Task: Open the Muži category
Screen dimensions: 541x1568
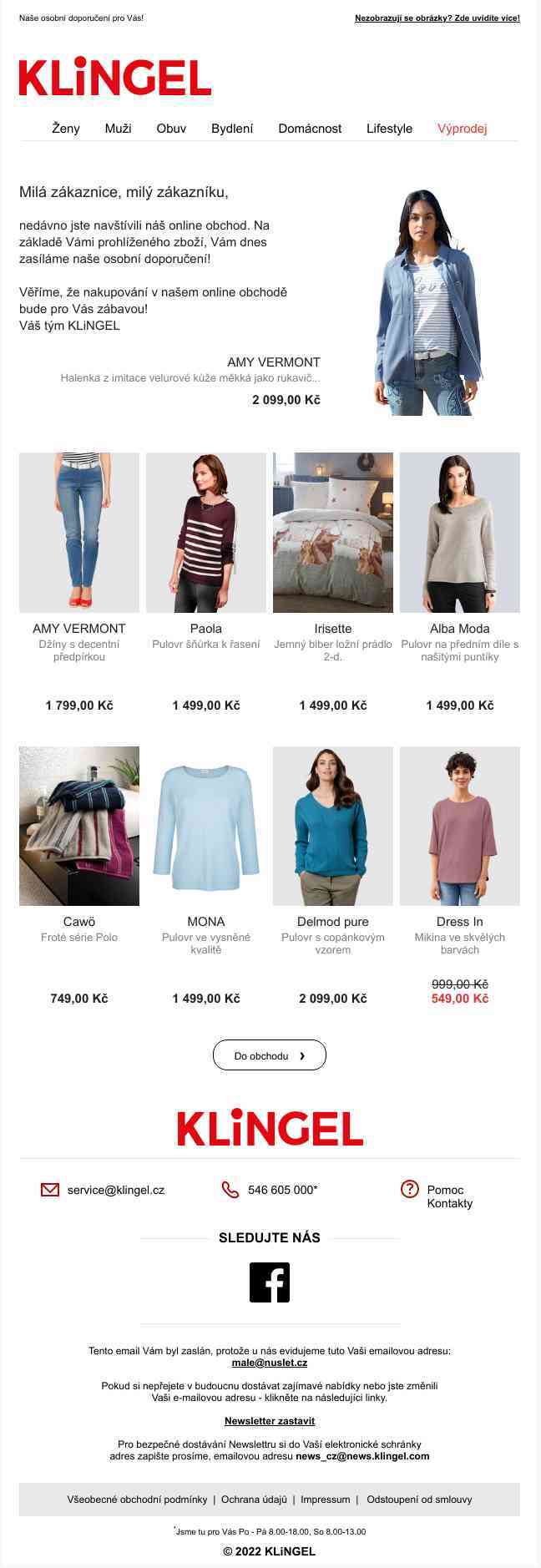Action: [x=118, y=129]
